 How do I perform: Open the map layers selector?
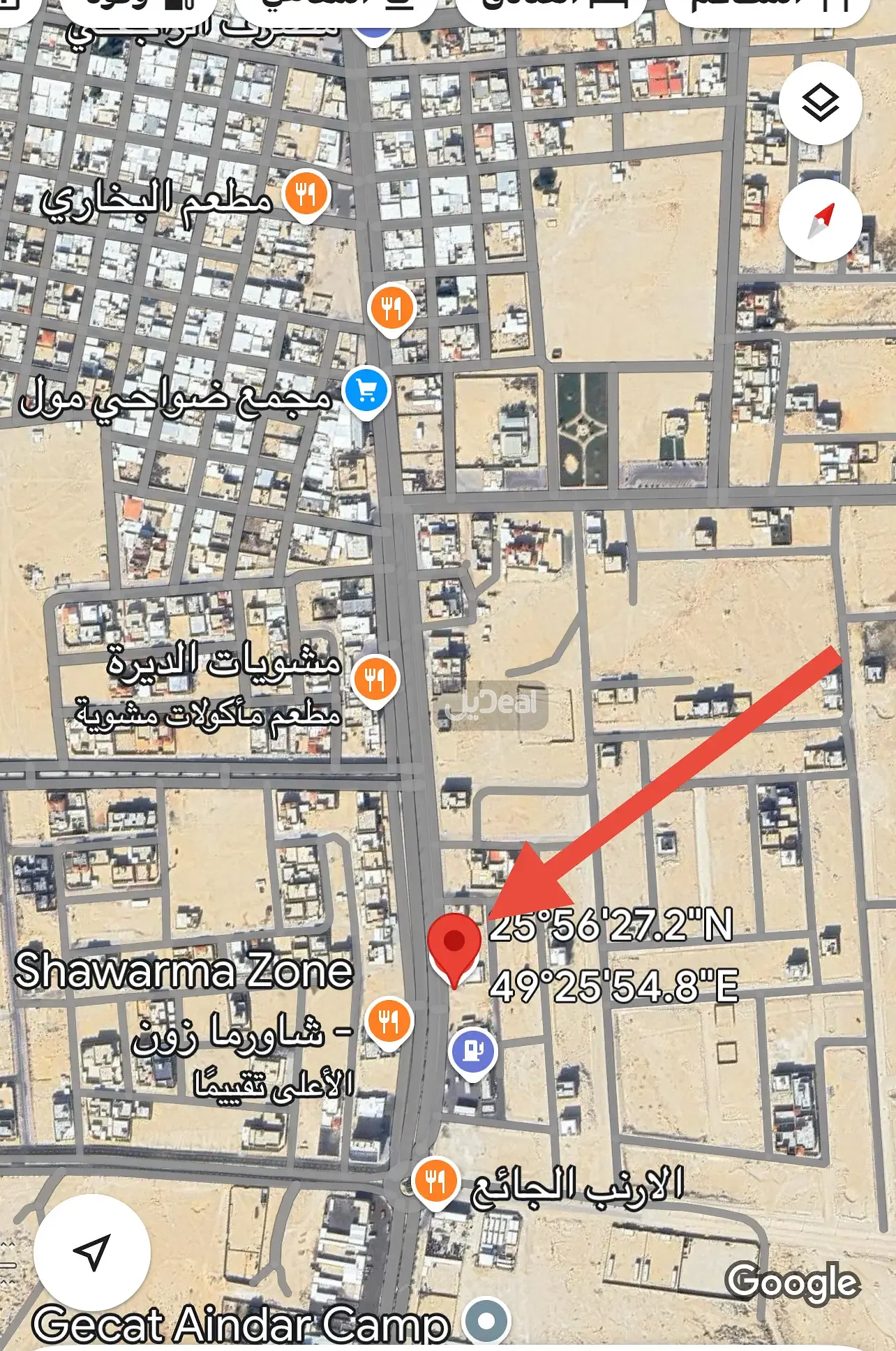[x=820, y=103]
